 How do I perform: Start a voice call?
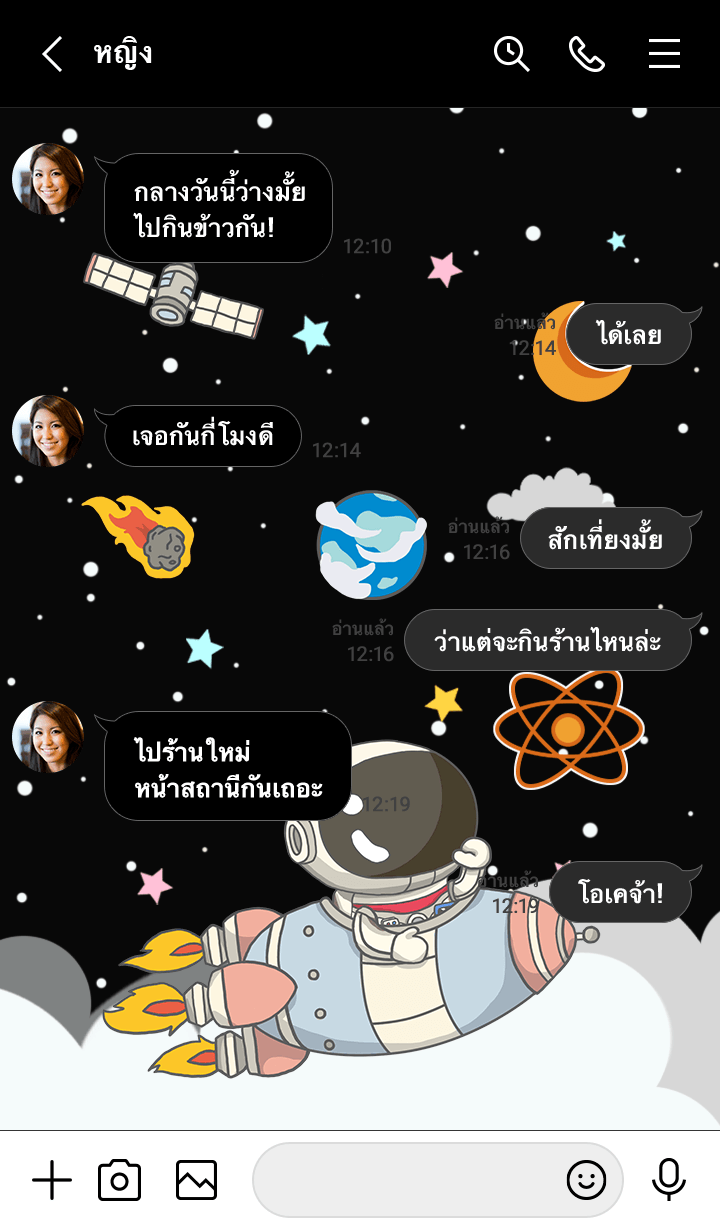(587, 54)
